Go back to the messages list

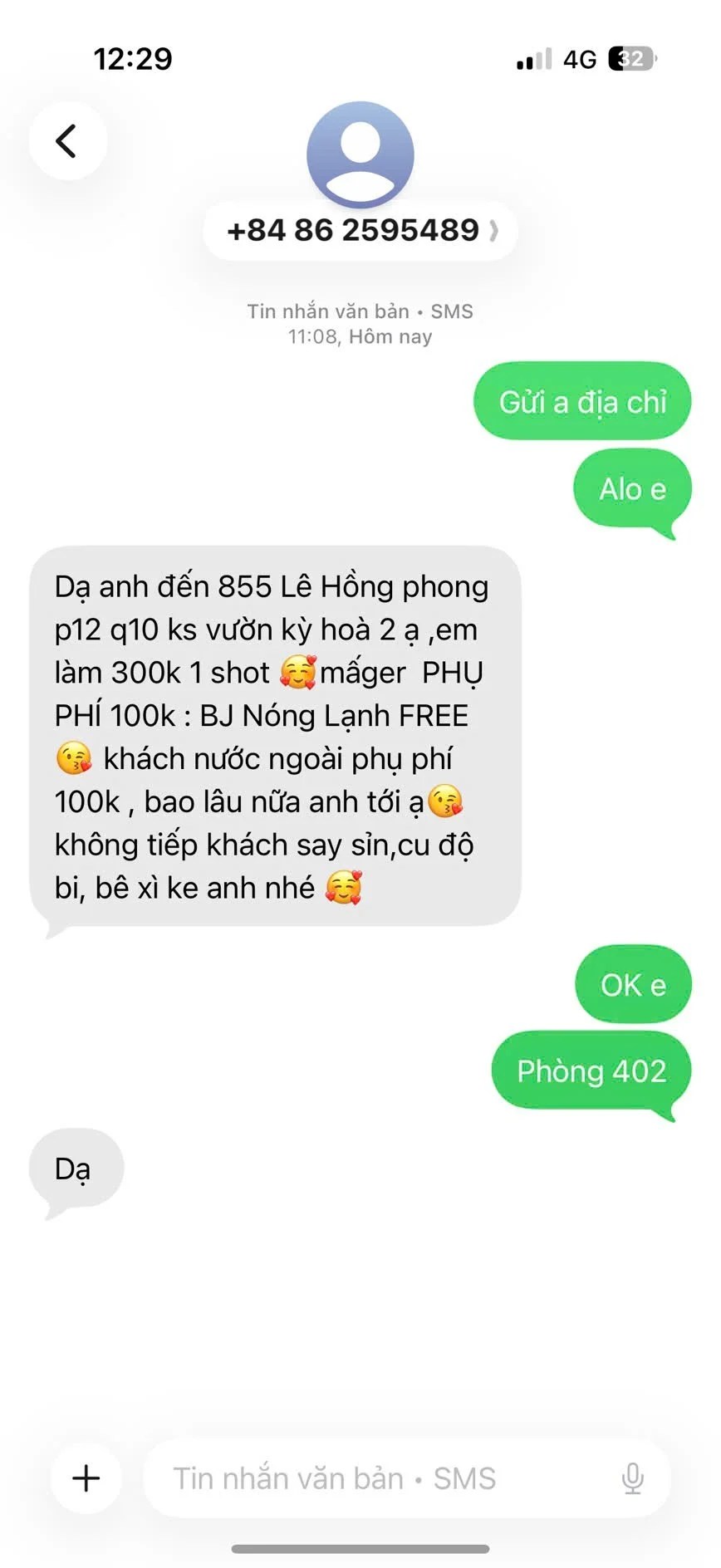pyautogui.click(x=67, y=140)
